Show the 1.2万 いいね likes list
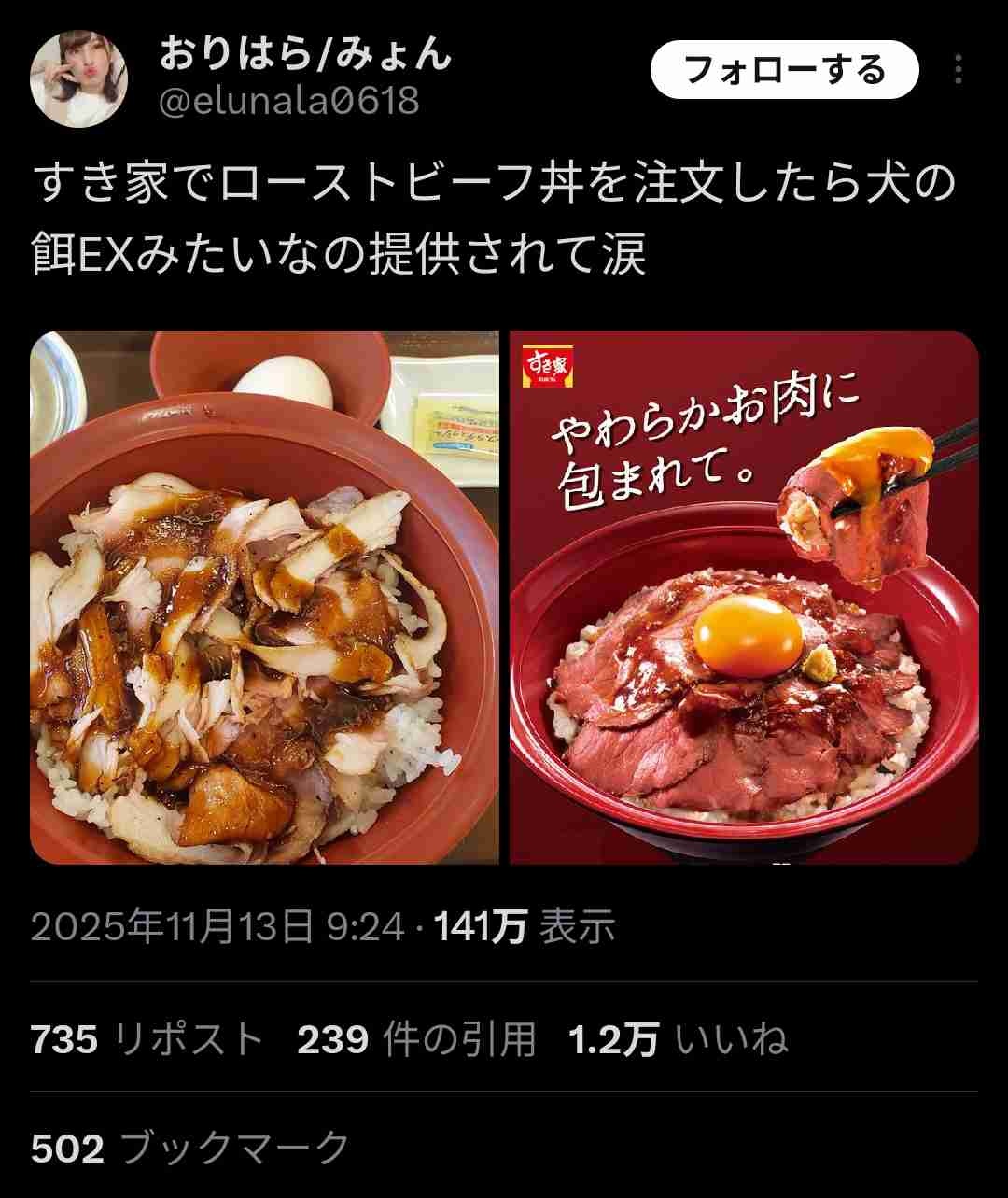The height and width of the screenshot is (1198, 1008). (679, 1039)
